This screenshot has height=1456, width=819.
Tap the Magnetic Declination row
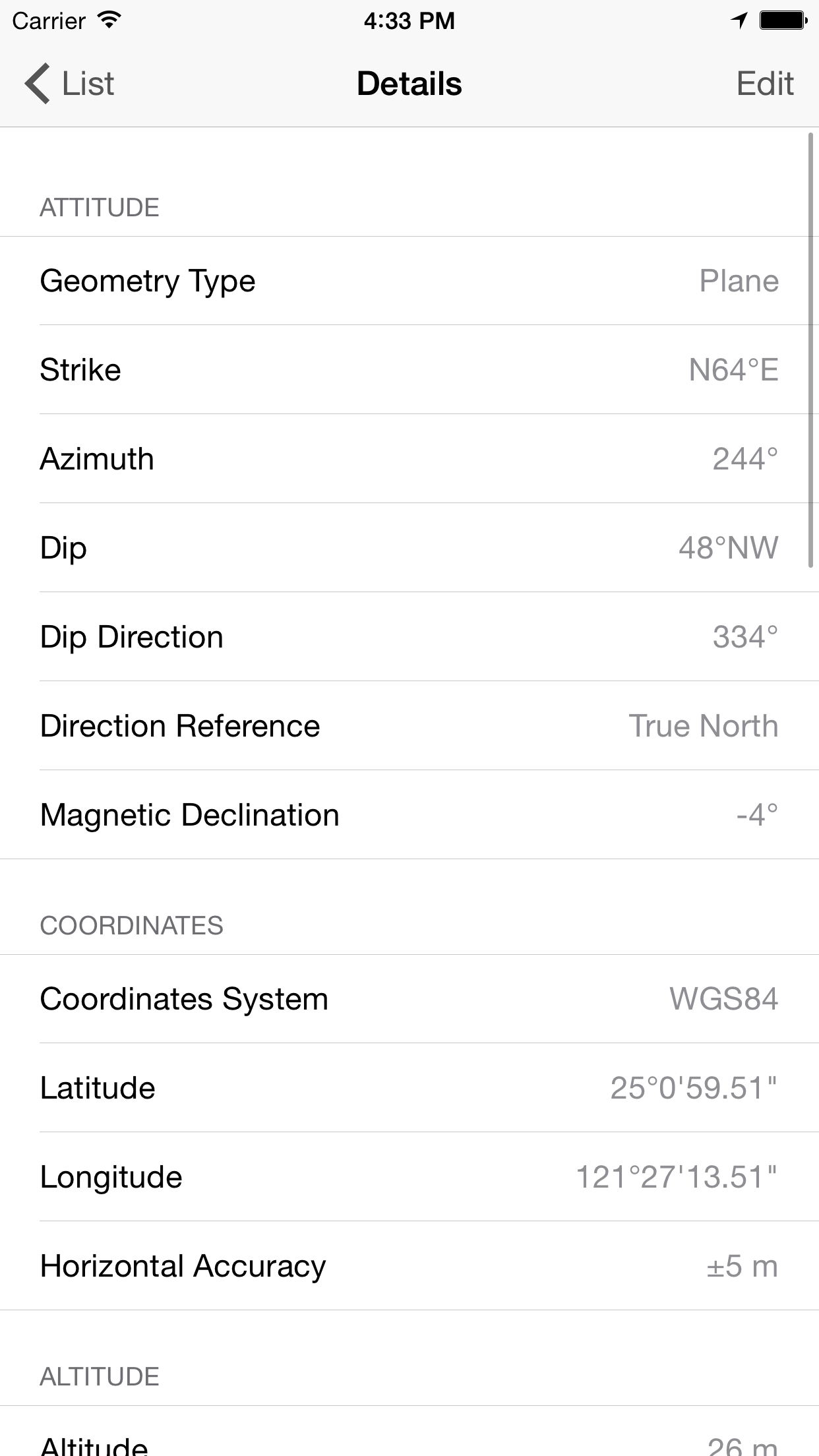pyautogui.click(x=409, y=814)
